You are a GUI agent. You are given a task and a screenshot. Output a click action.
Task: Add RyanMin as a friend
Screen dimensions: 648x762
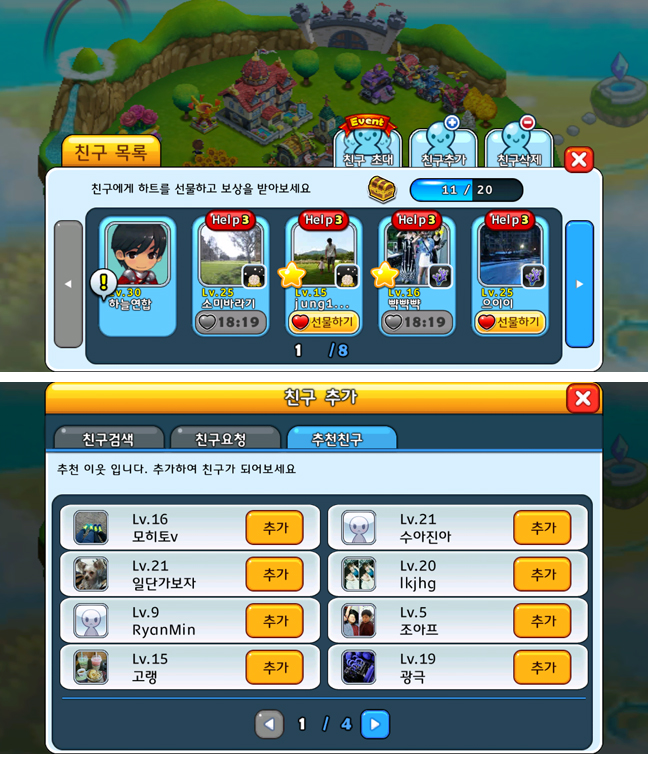(274, 621)
